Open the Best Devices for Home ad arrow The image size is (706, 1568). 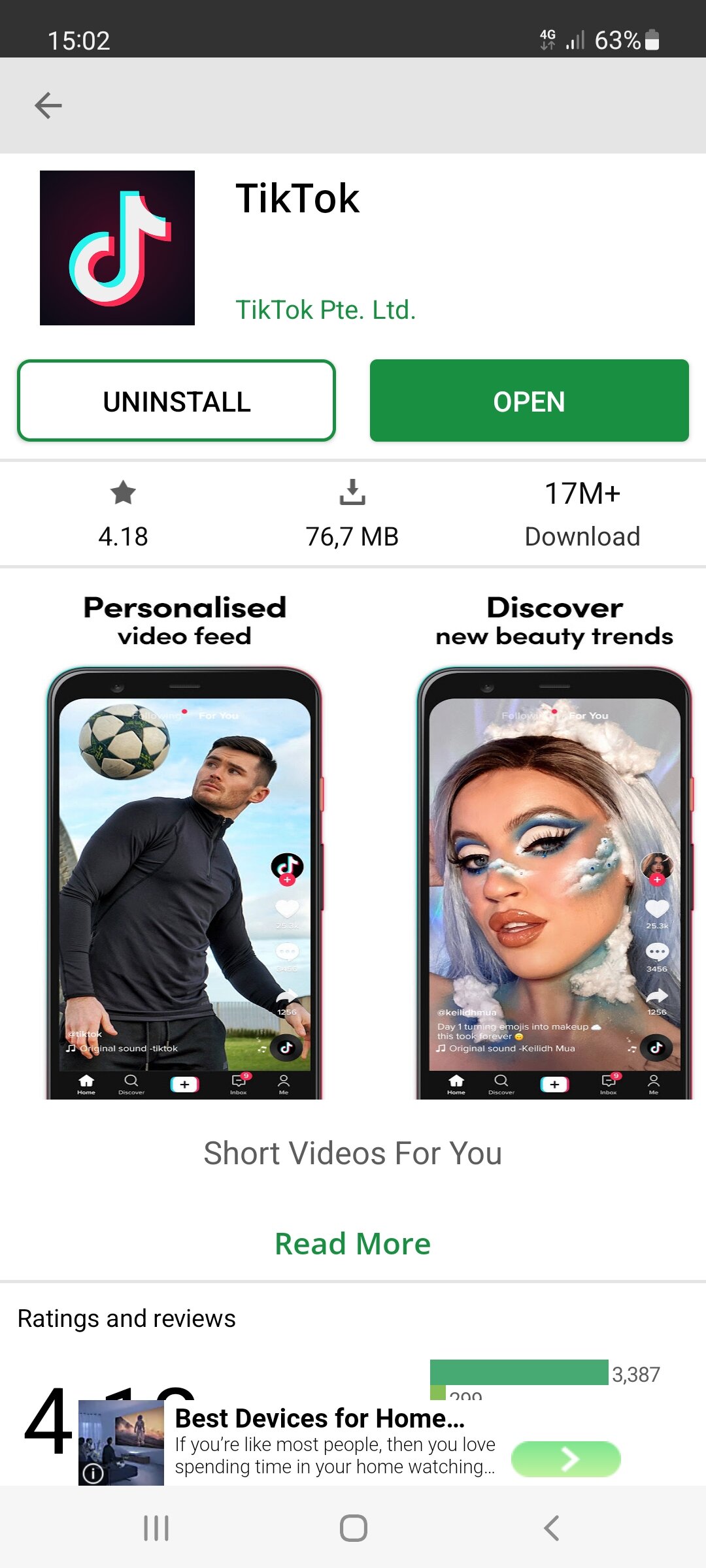point(566,1458)
